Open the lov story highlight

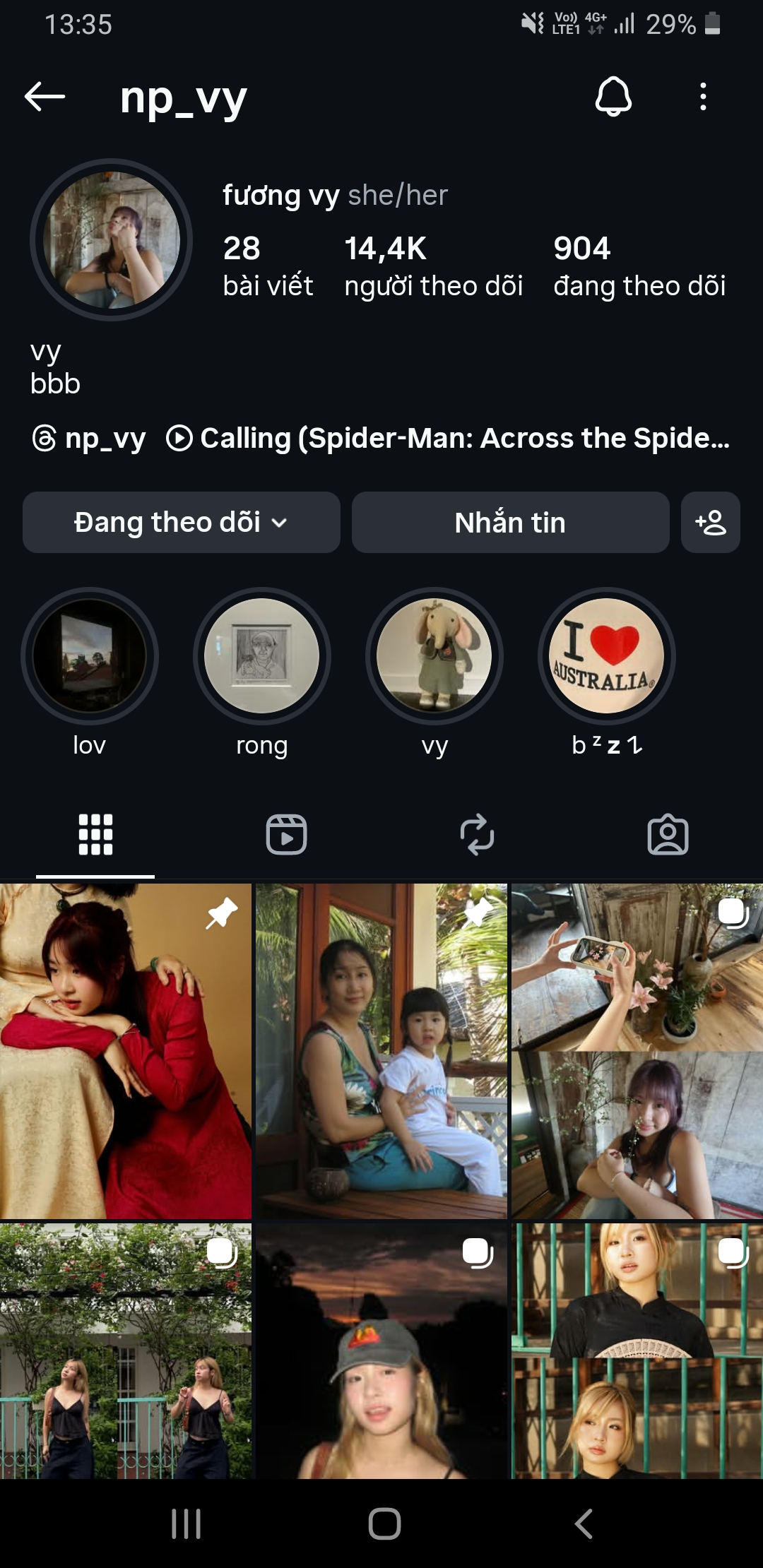click(90, 656)
